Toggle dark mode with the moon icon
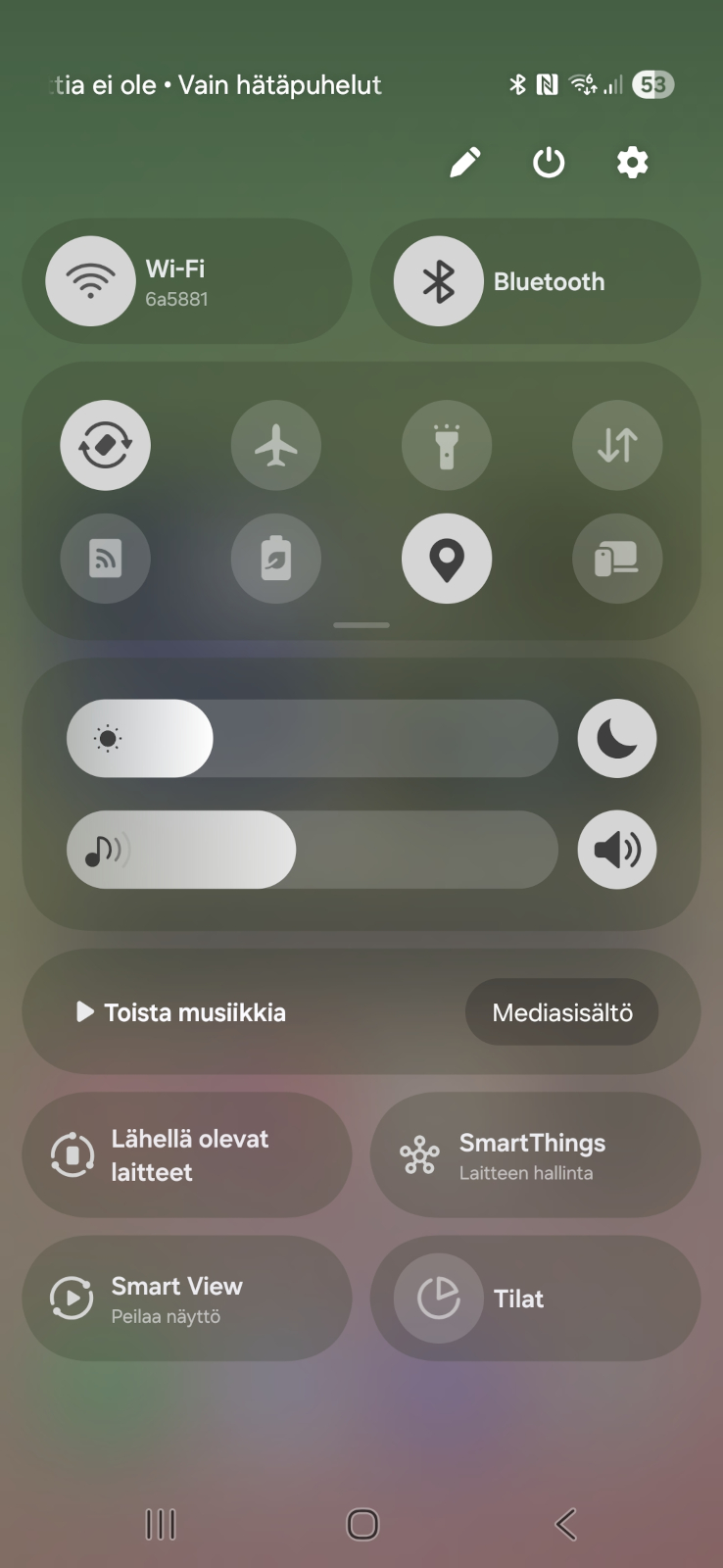 [617, 738]
